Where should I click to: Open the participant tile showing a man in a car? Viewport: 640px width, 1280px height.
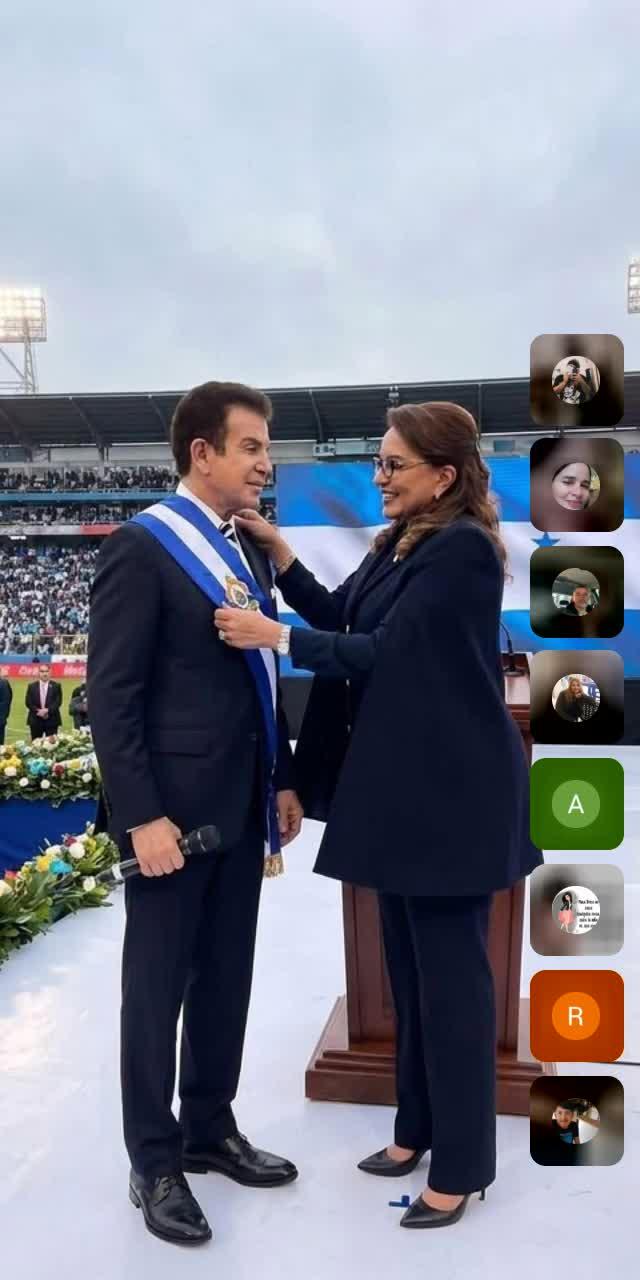pyautogui.click(x=576, y=592)
